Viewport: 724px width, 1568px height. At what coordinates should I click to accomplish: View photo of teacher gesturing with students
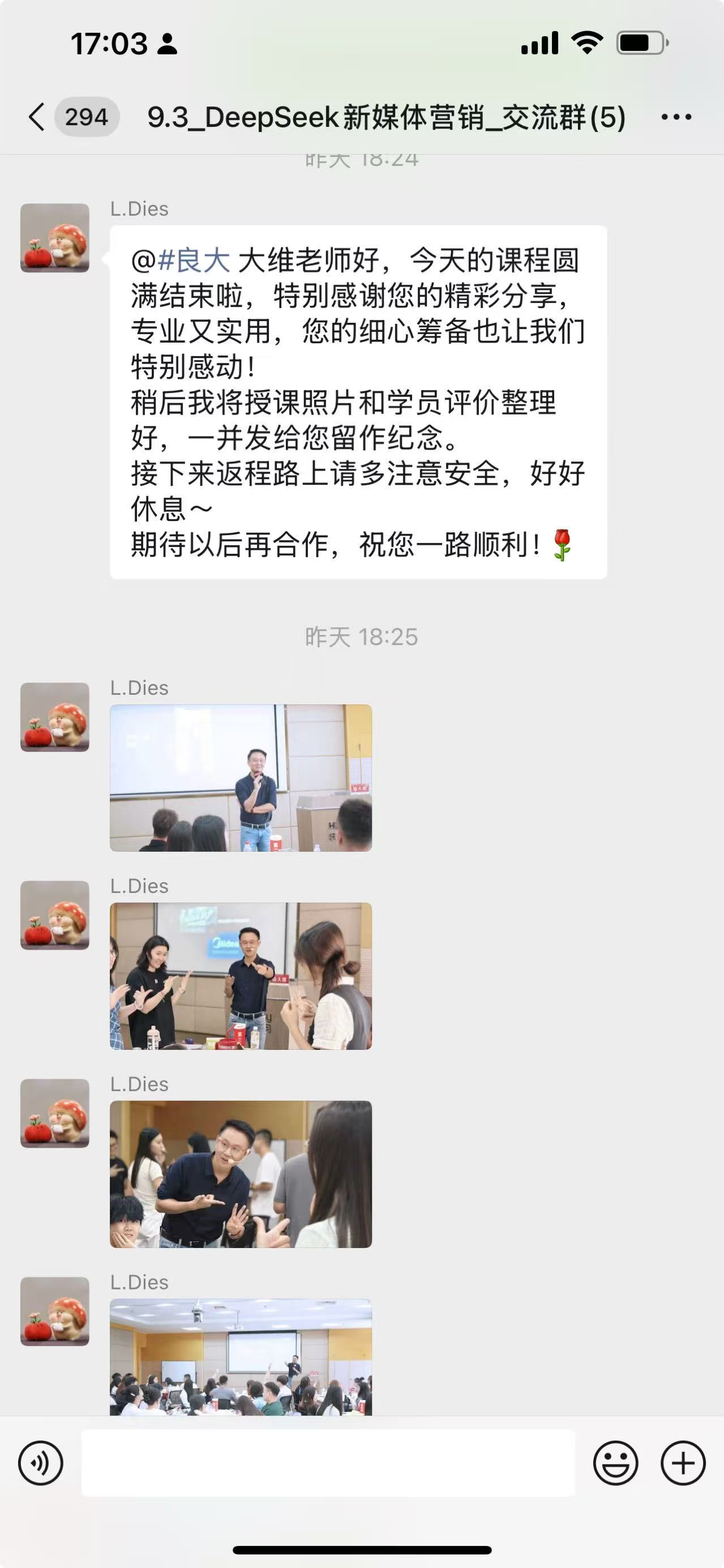pos(241,976)
